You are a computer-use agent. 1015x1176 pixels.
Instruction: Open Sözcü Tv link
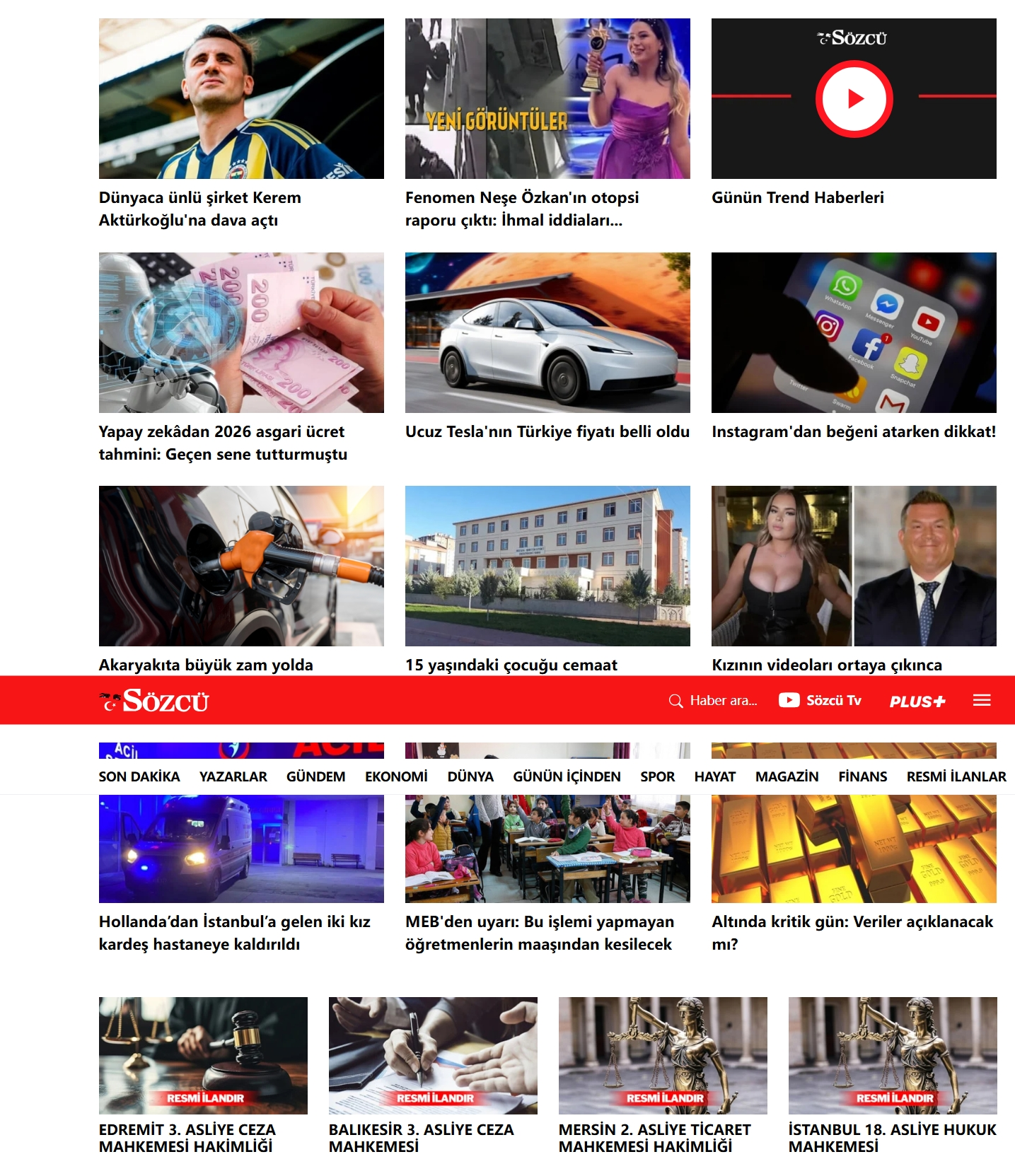820,701
